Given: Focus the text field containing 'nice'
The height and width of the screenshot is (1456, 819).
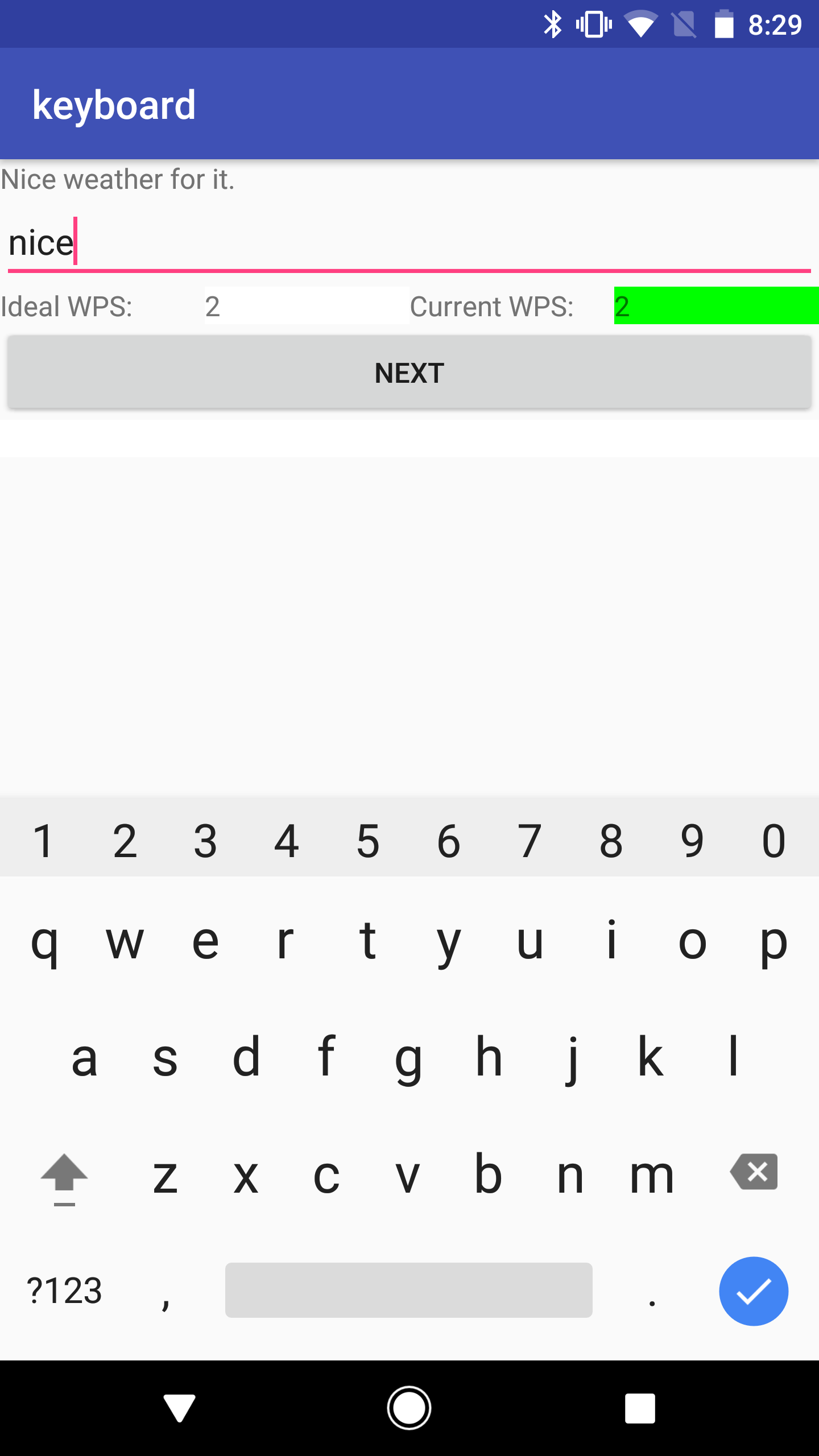Looking at the screenshot, I should pyautogui.click(x=409, y=243).
